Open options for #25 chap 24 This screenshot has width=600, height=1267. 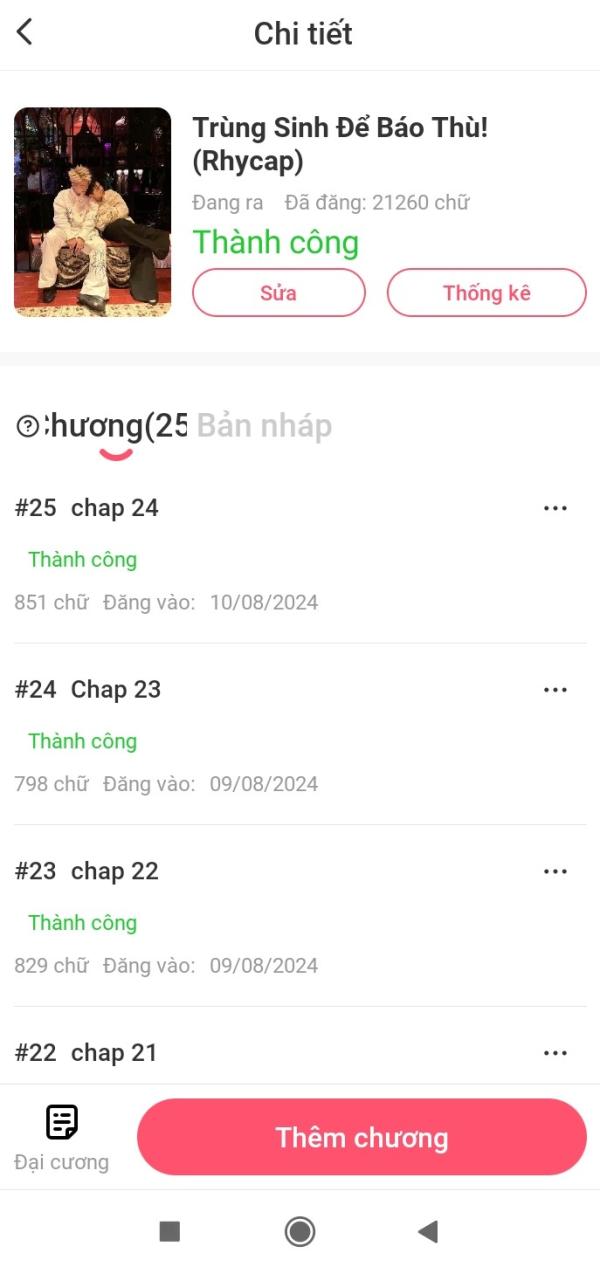555,508
